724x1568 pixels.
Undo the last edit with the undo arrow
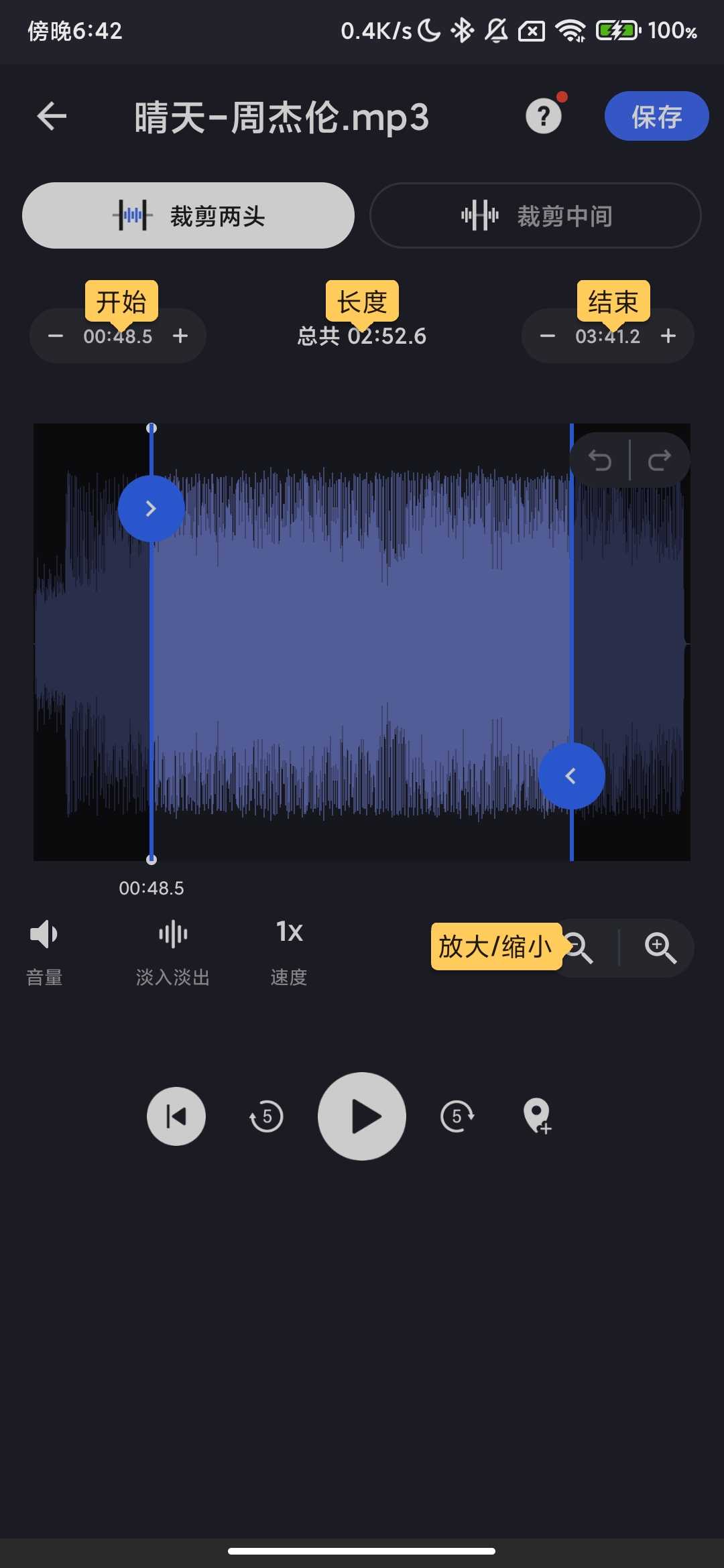click(601, 460)
